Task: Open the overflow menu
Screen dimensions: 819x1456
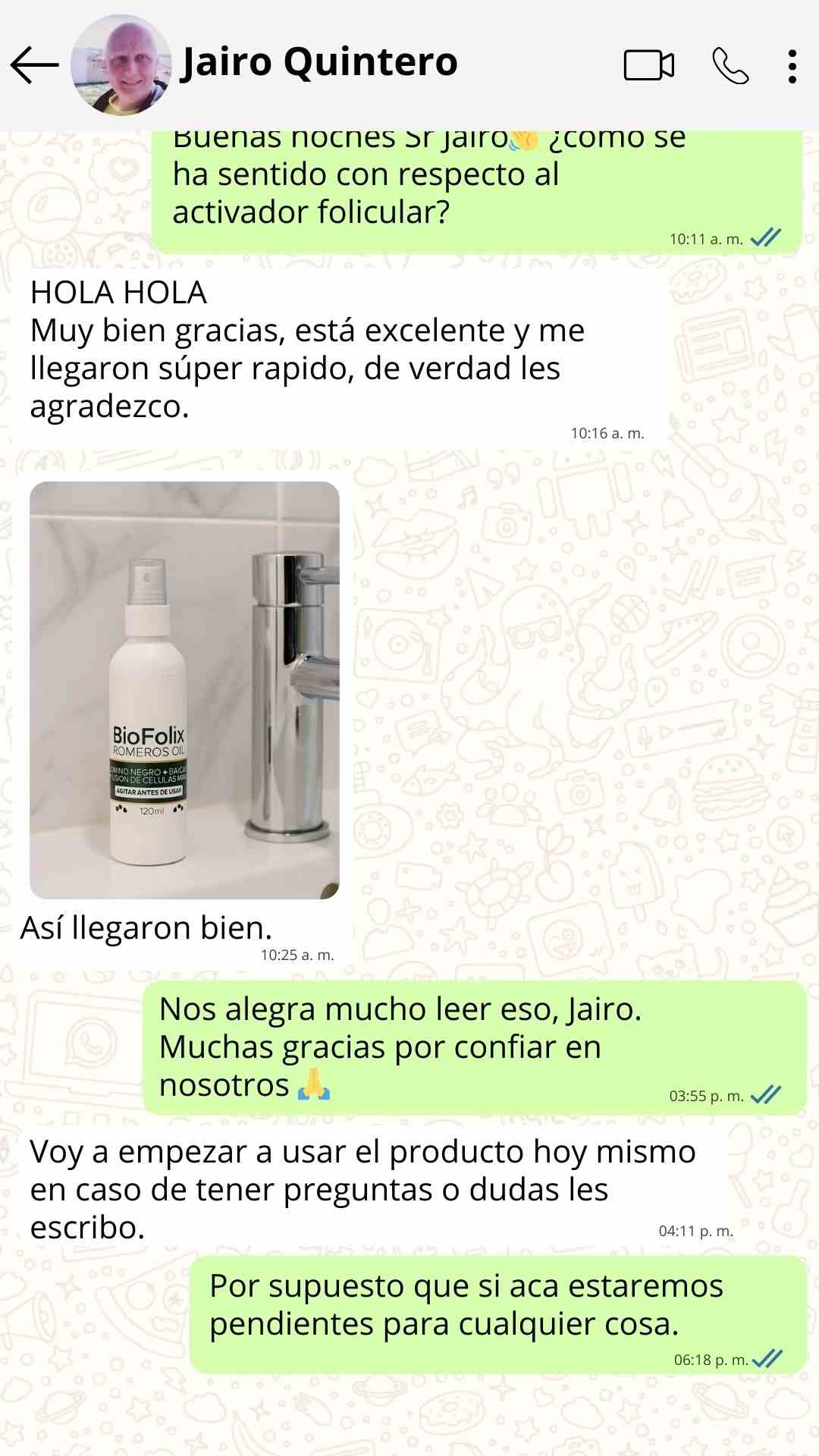Action: pos(792,66)
